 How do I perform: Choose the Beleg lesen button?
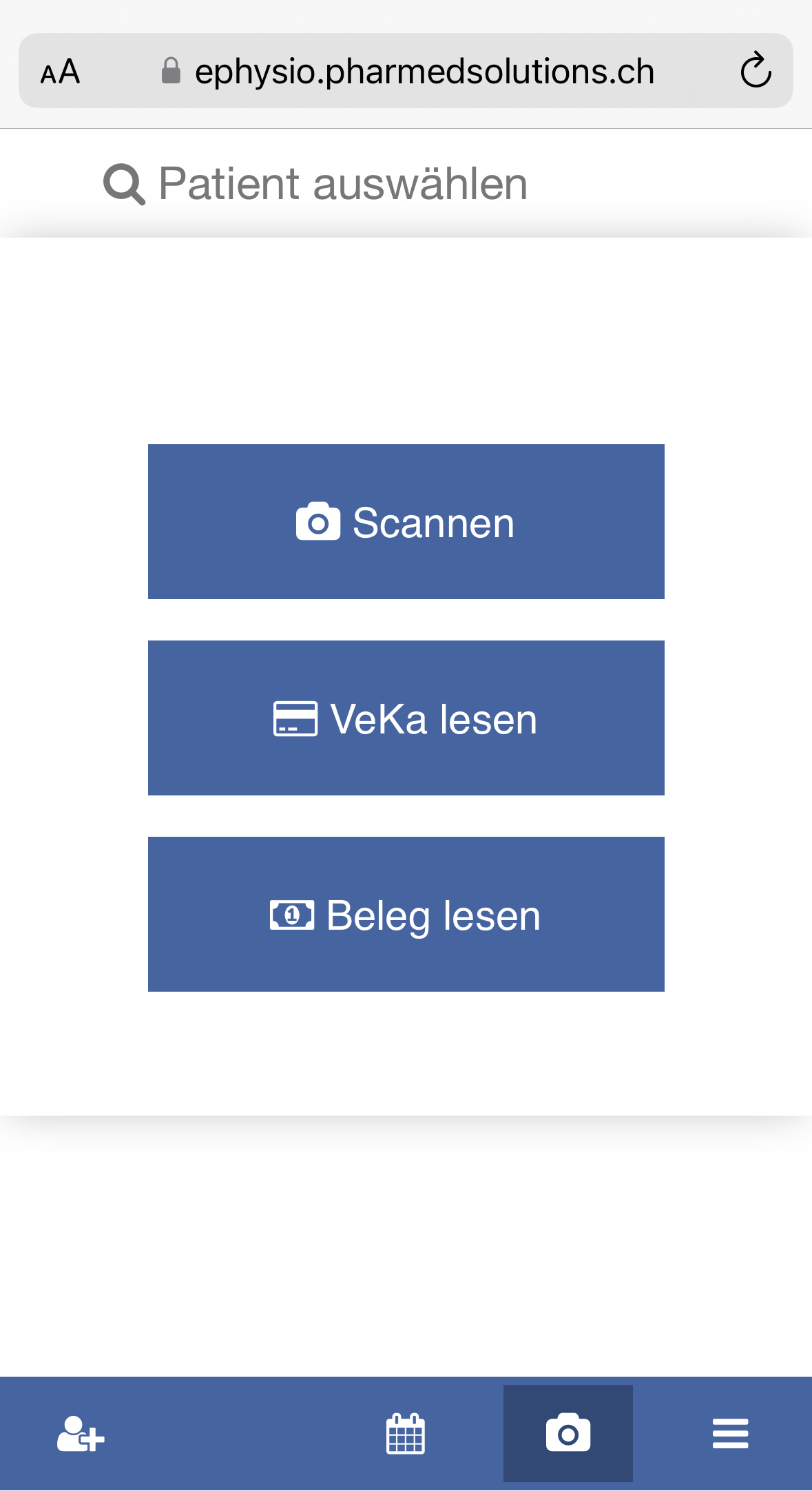point(406,914)
